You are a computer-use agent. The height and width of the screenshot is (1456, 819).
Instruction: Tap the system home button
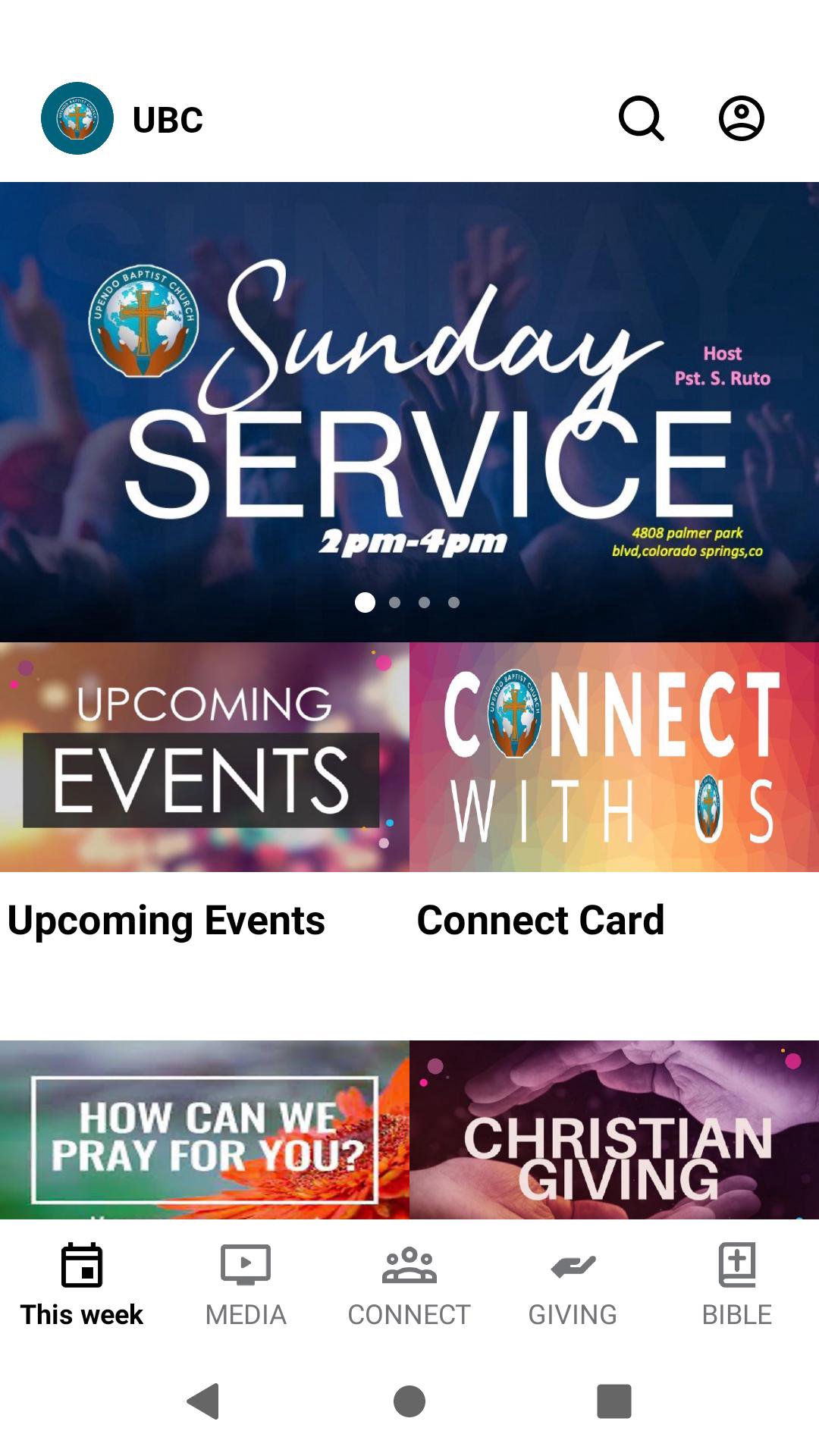(x=409, y=1401)
